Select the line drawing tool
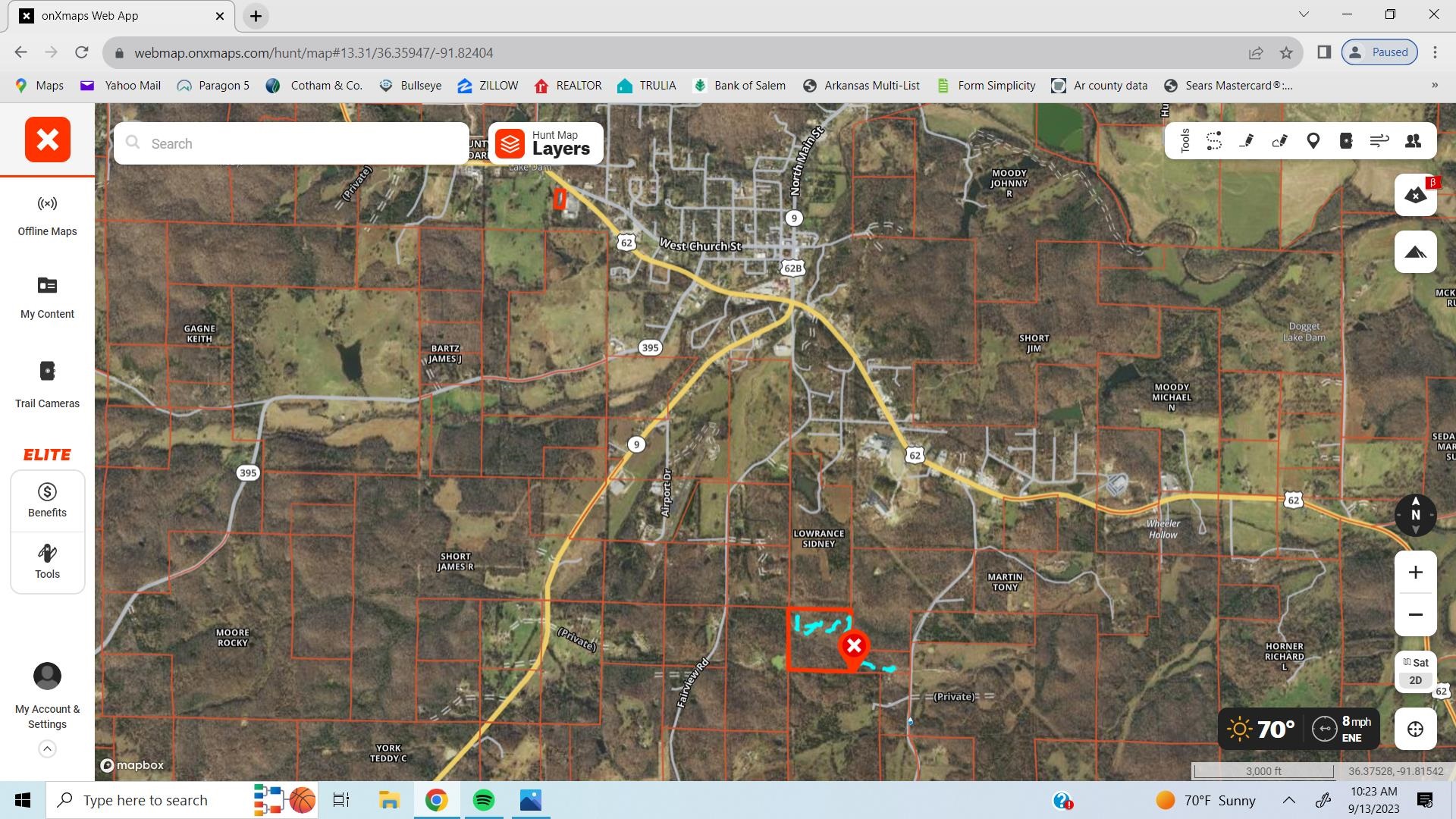Image resolution: width=1456 pixels, height=819 pixels. pyautogui.click(x=1247, y=141)
